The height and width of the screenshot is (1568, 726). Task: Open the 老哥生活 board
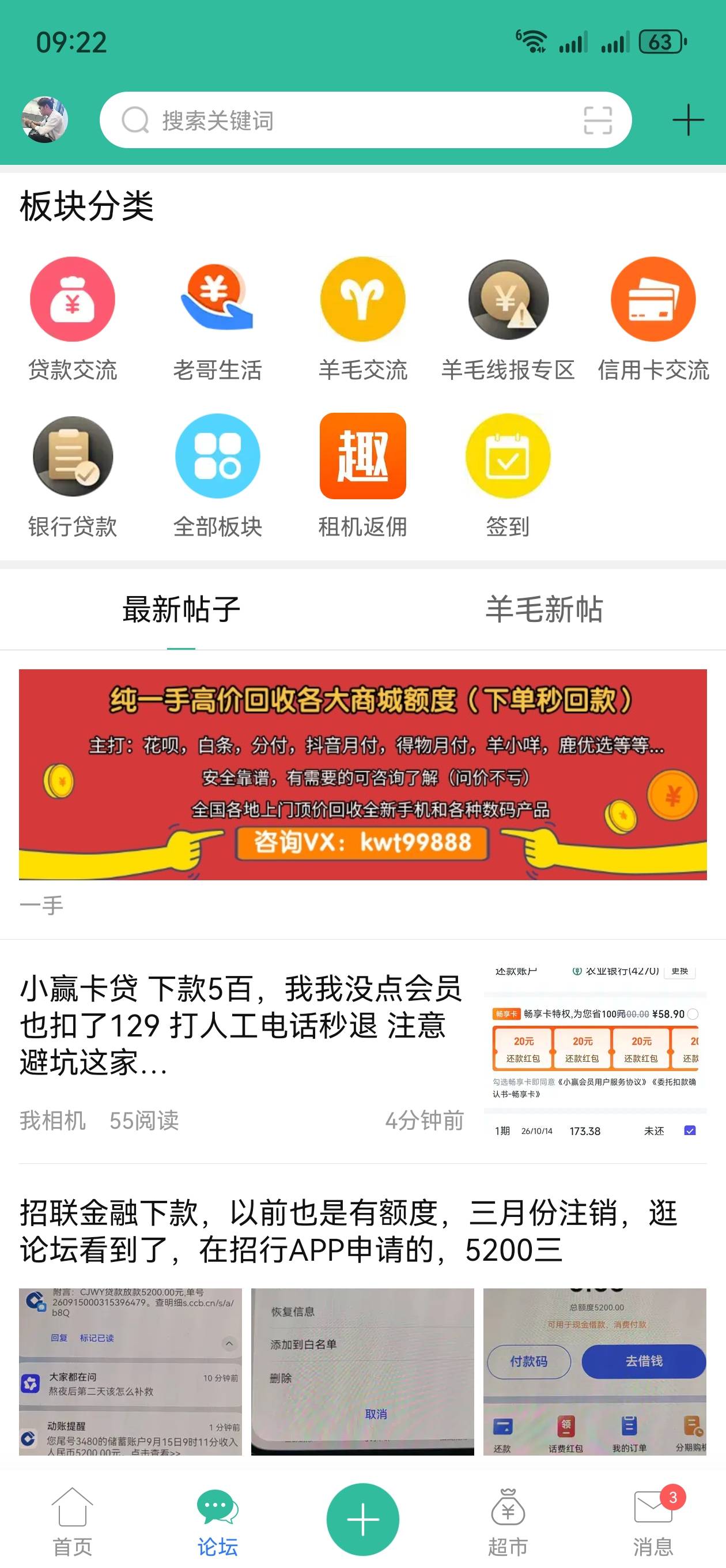(x=217, y=319)
